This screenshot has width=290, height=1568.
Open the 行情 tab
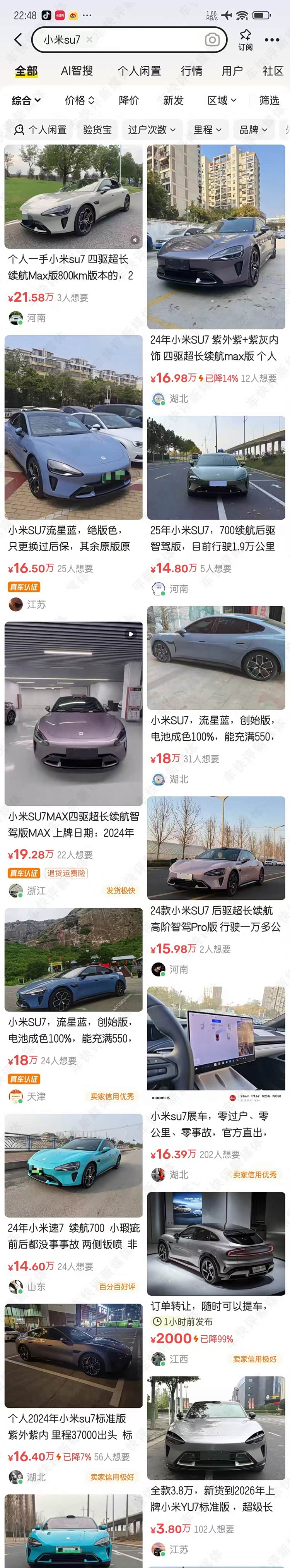click(x=191, y=71)
